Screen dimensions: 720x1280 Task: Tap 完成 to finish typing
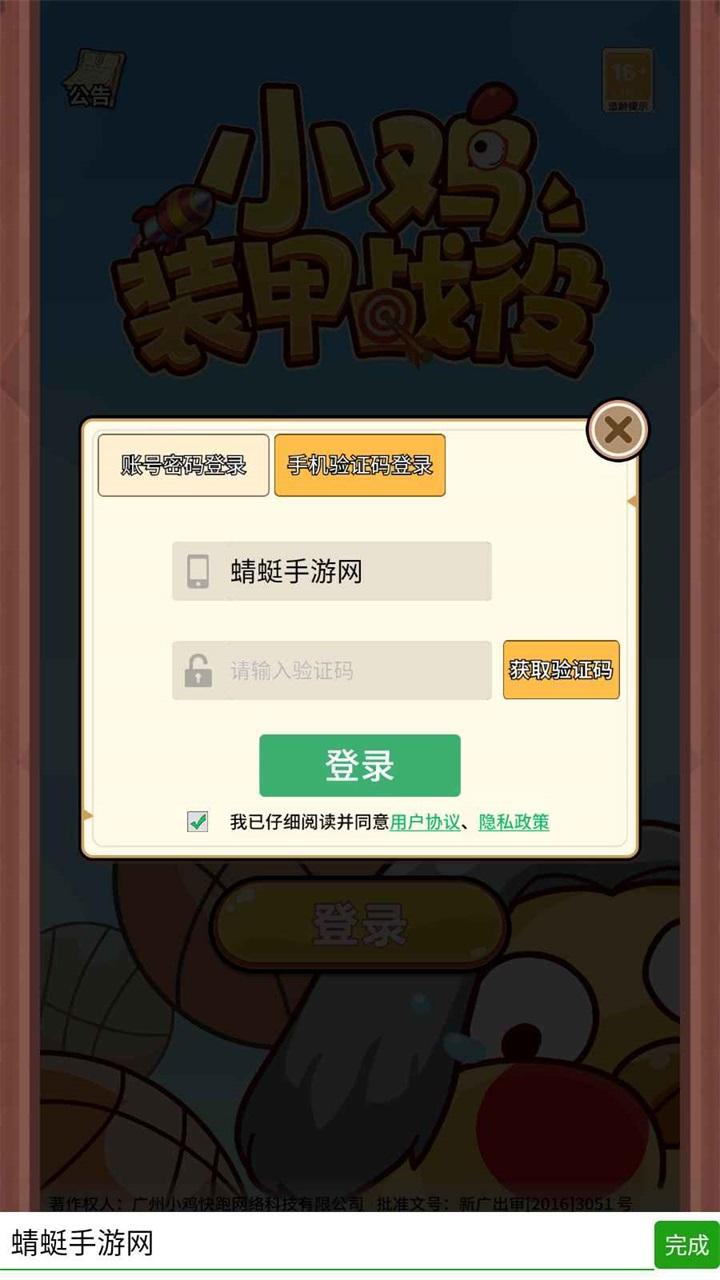[x=687, y=1245]
